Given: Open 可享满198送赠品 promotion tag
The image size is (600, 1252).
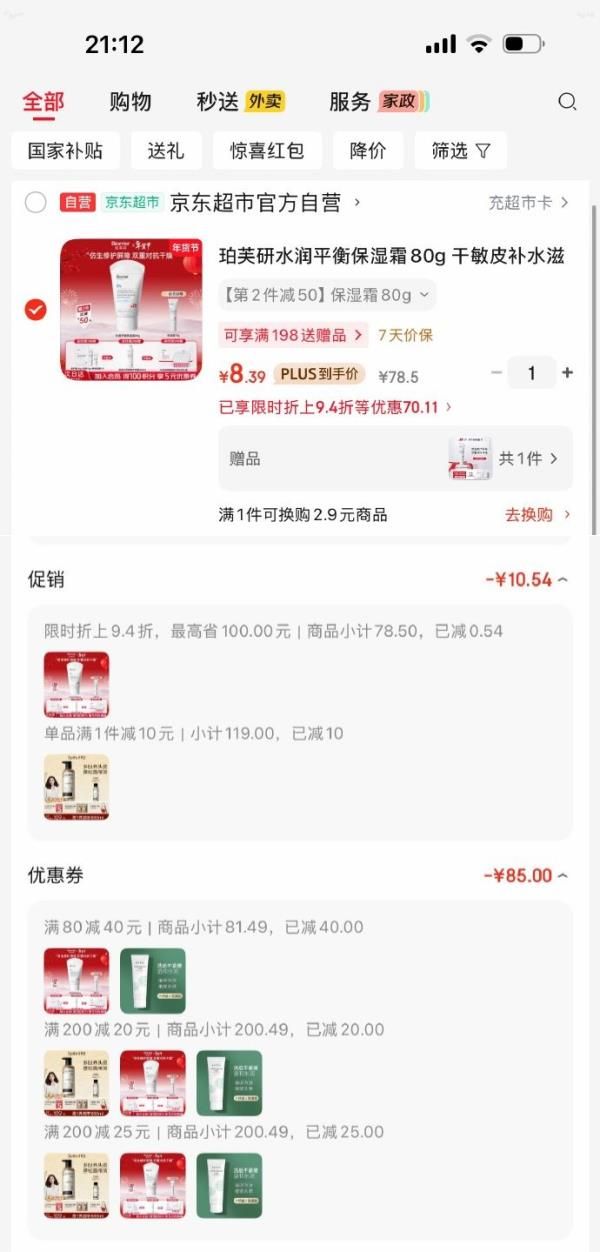Looking at the screenshot, I should point(294,334).
